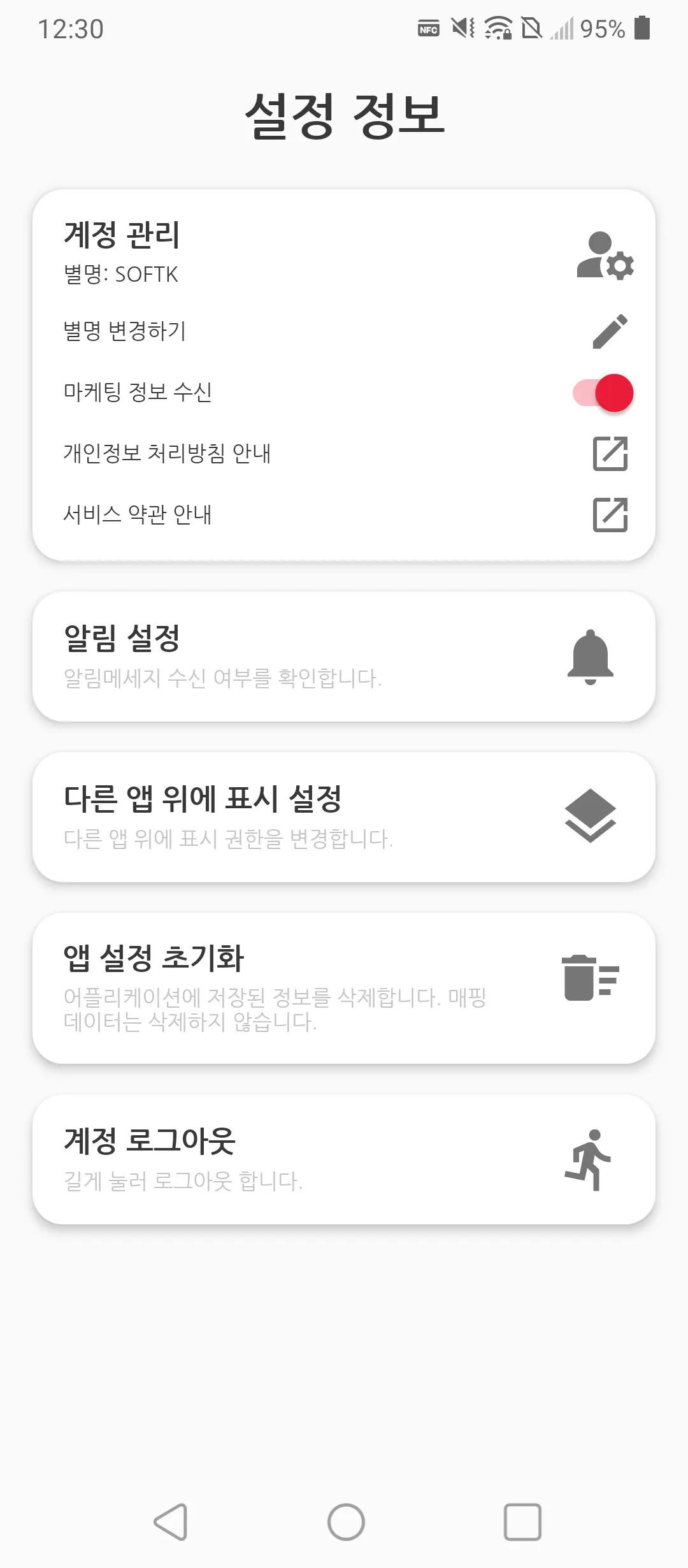Toggle the 마케팅 정보 수신 switch
Screen dimensions: 688x1568
[x=603, y=393]
